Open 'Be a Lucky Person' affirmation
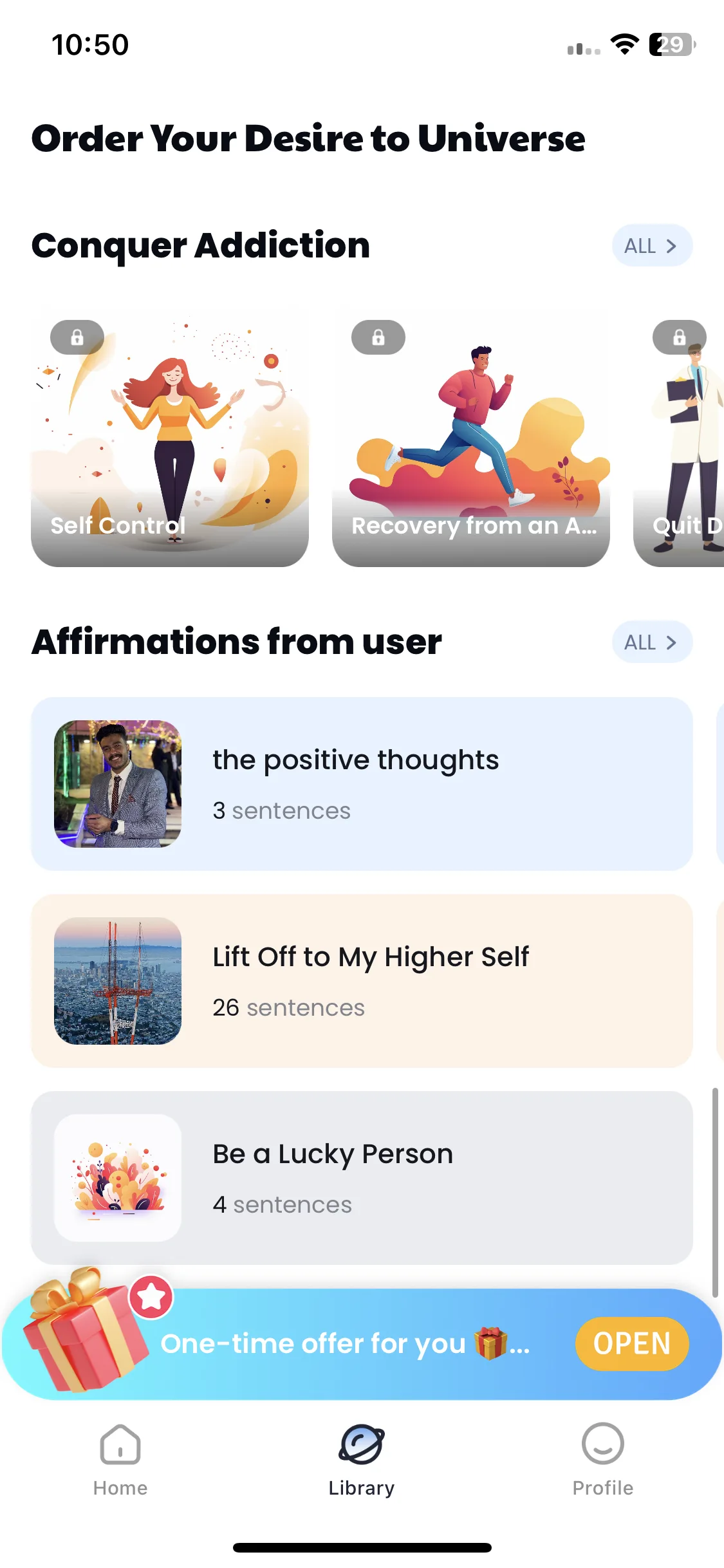Screen dimensions: 724x1568 coord(362,1178)
